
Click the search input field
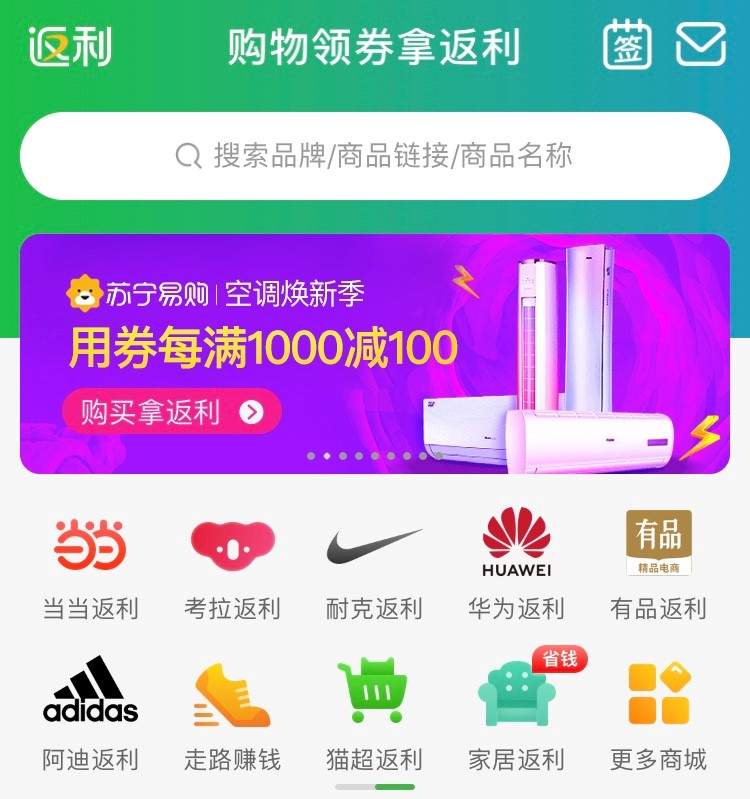400,154
